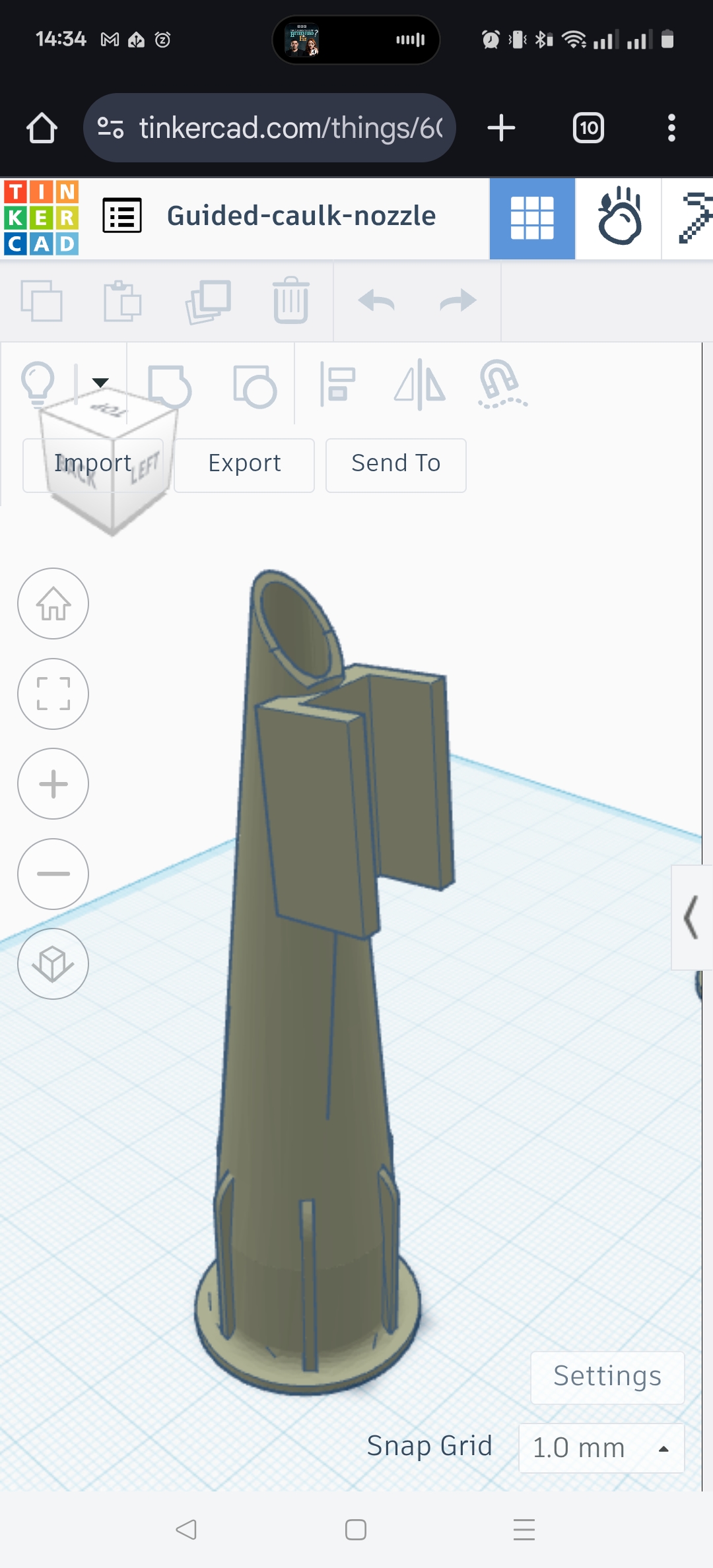
Task: Go back using the system back button
Action: tap(187, 1529)
